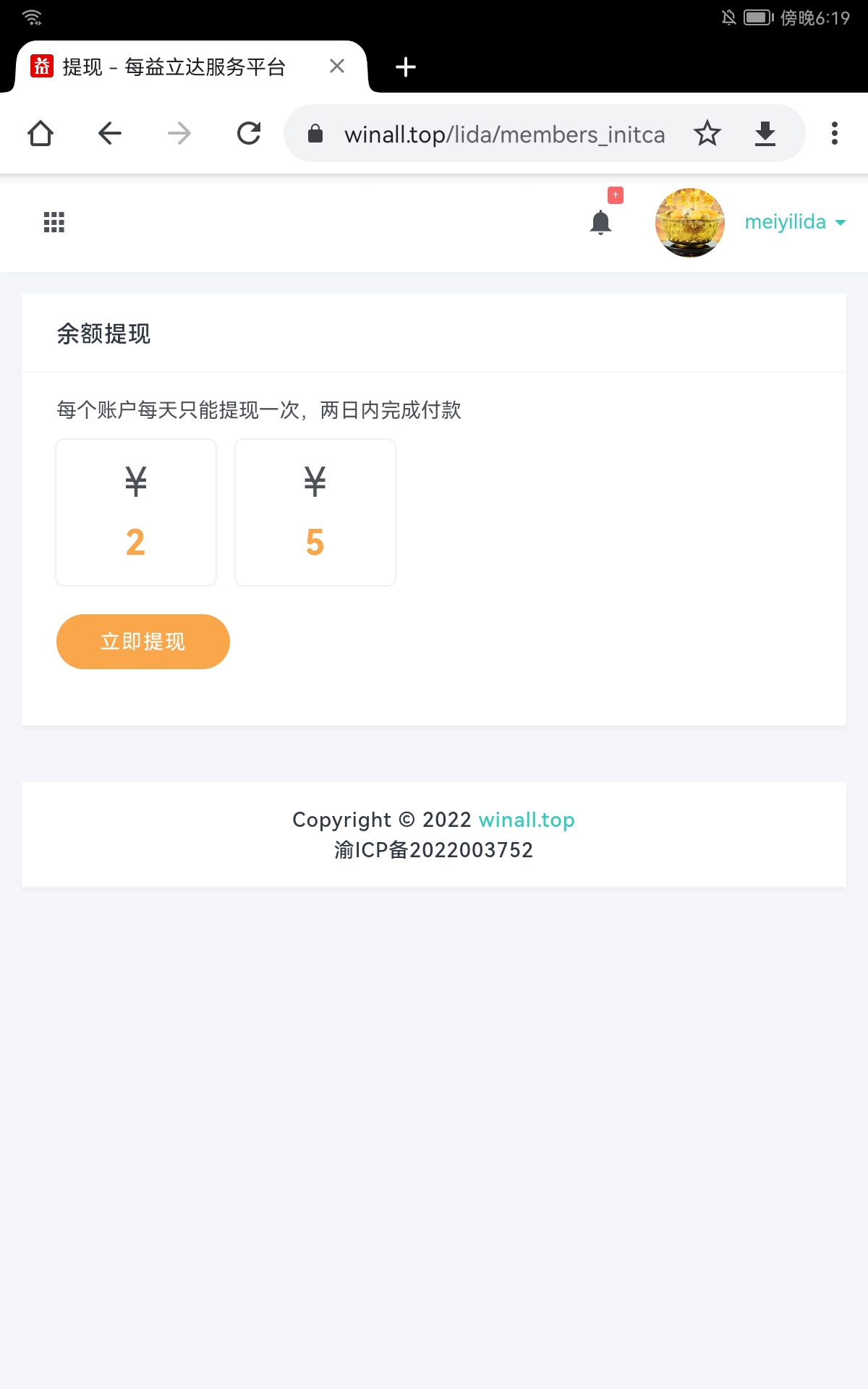The width and height of the screenshot is (868, 1389).
Task: Select the ¥5 withdrawal amount
Action: (x=315, y=512)
